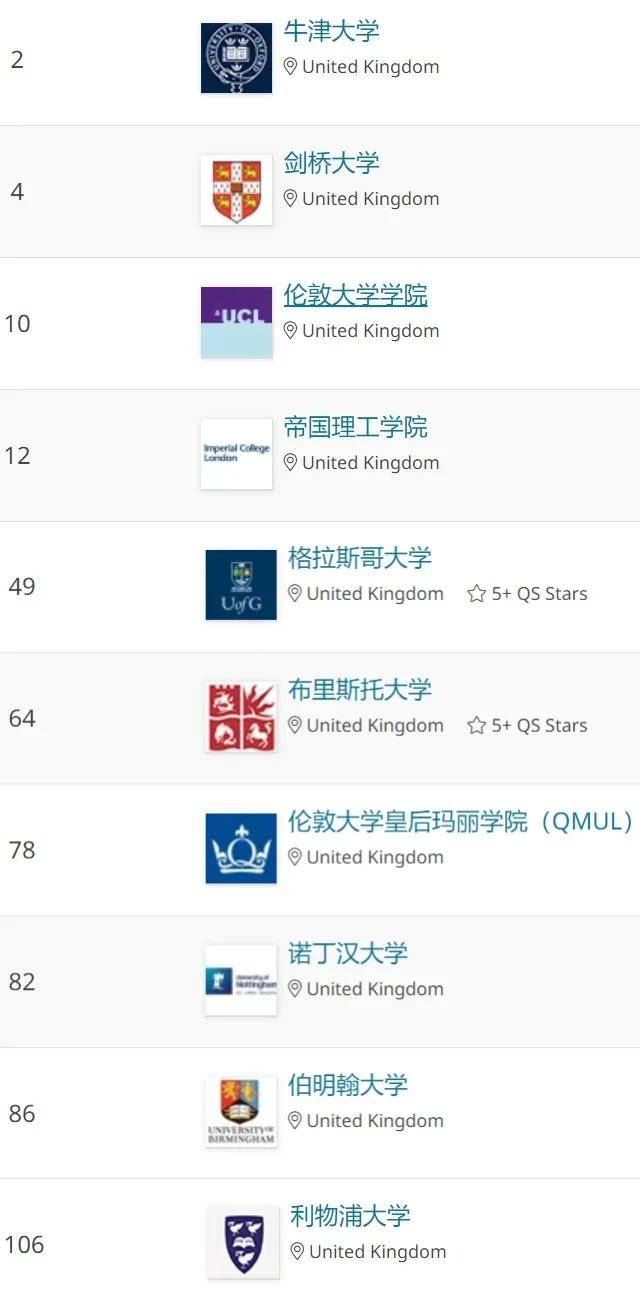Open 伦敦大学皇后玛丽学院 (QMUL)

[460, 822]
